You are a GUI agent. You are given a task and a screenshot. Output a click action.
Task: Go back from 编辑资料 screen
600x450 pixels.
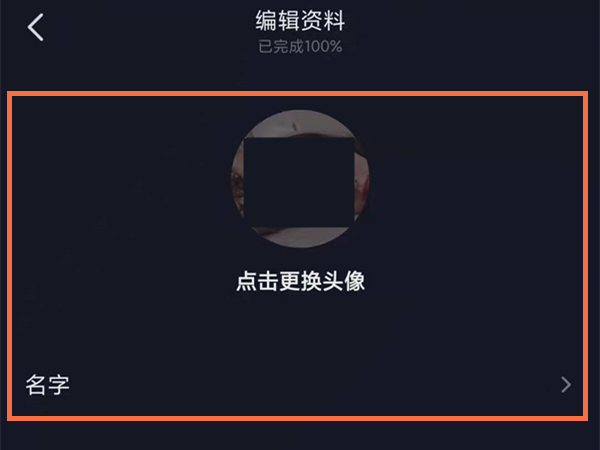(x=37, y=27)
